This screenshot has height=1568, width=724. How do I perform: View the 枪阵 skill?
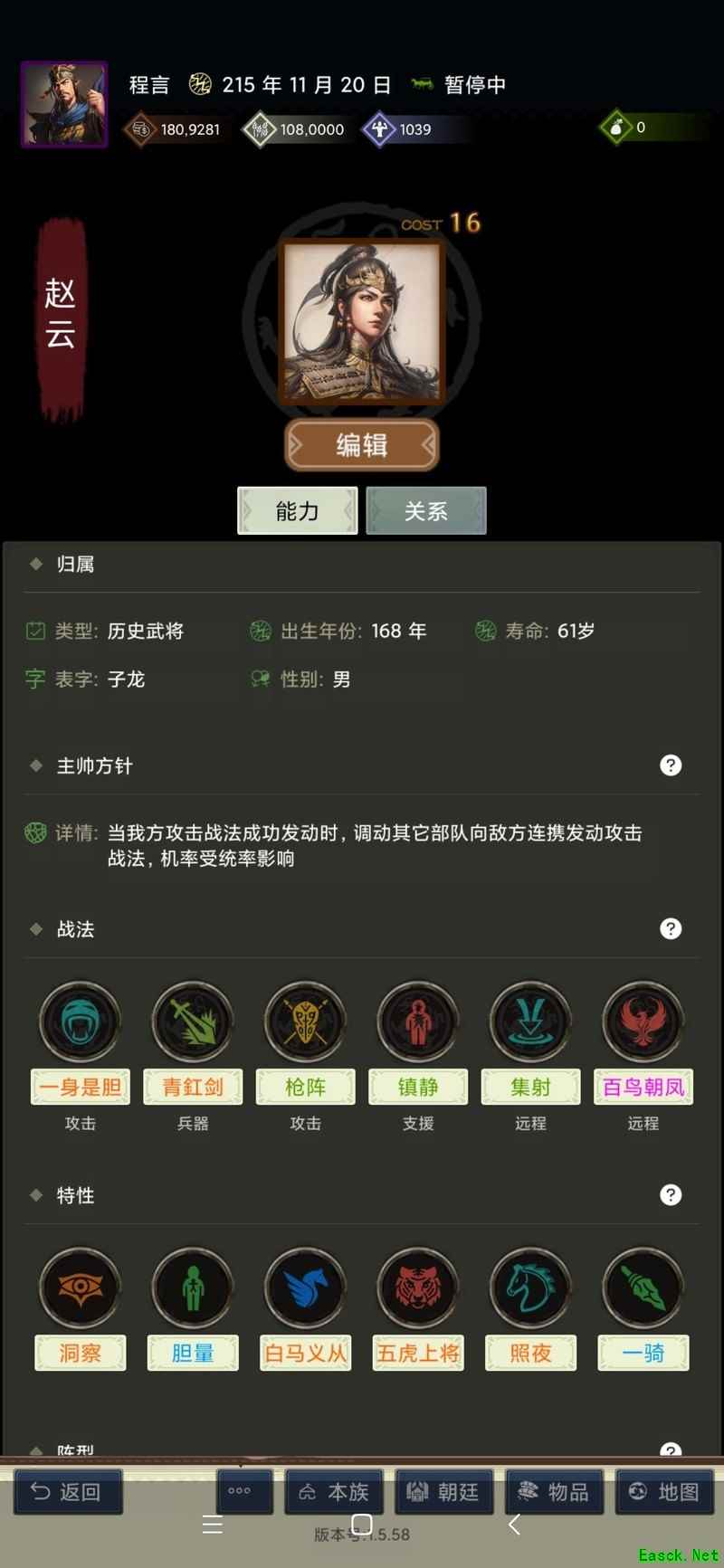tap(305, 1022)
